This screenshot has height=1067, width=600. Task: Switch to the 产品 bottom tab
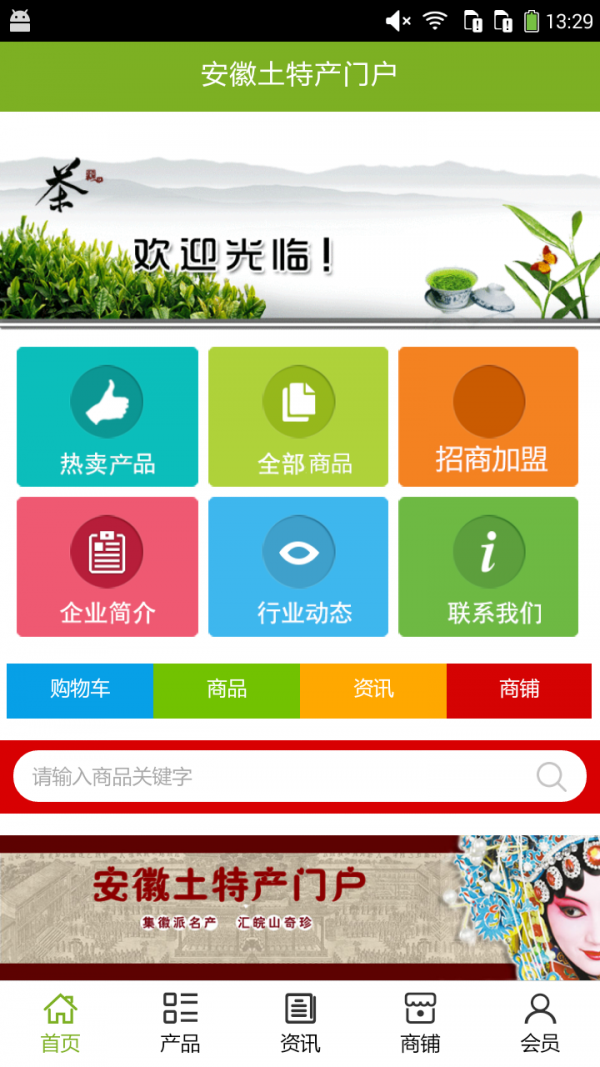point(180,1023)
